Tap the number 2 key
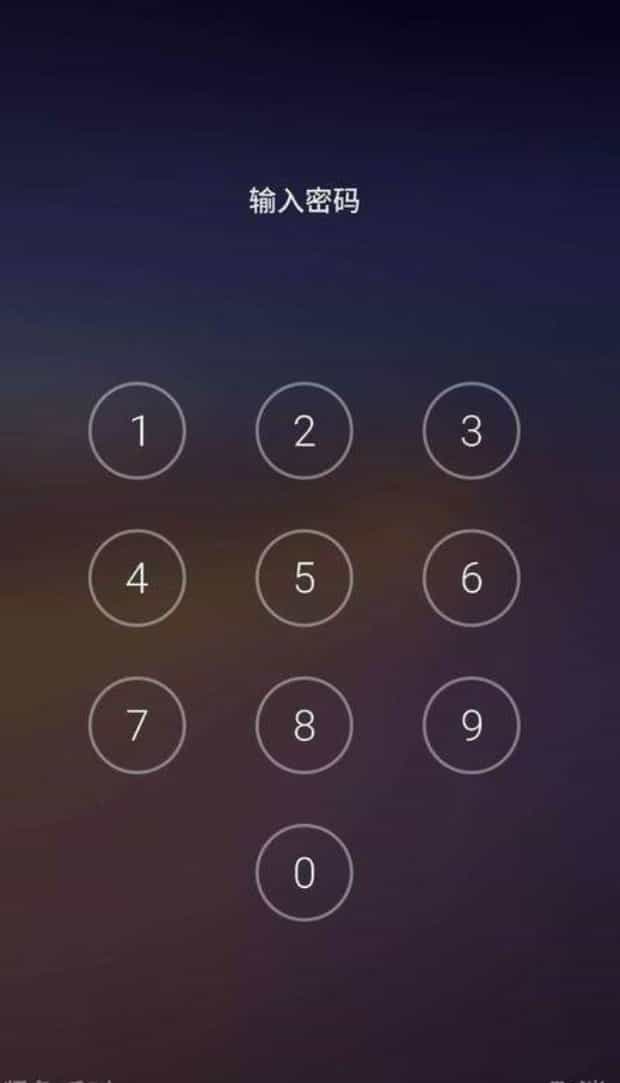 pos(304,431)
